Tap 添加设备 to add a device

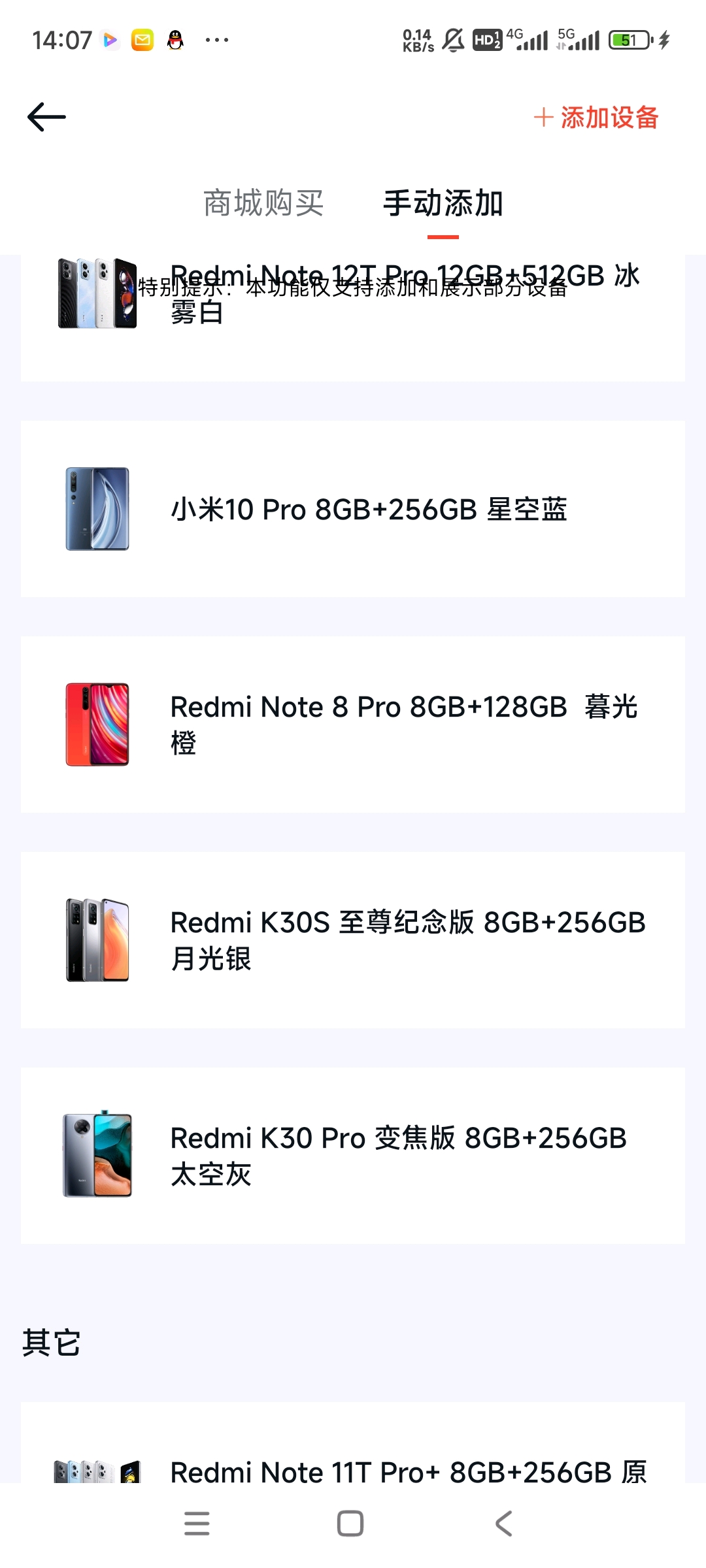(x=596, y=118)
